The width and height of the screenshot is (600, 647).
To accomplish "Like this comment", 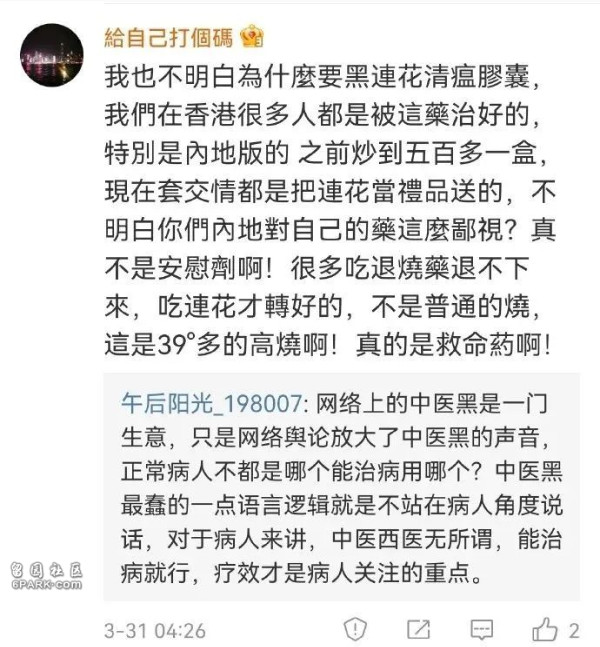I will point(545,629).
